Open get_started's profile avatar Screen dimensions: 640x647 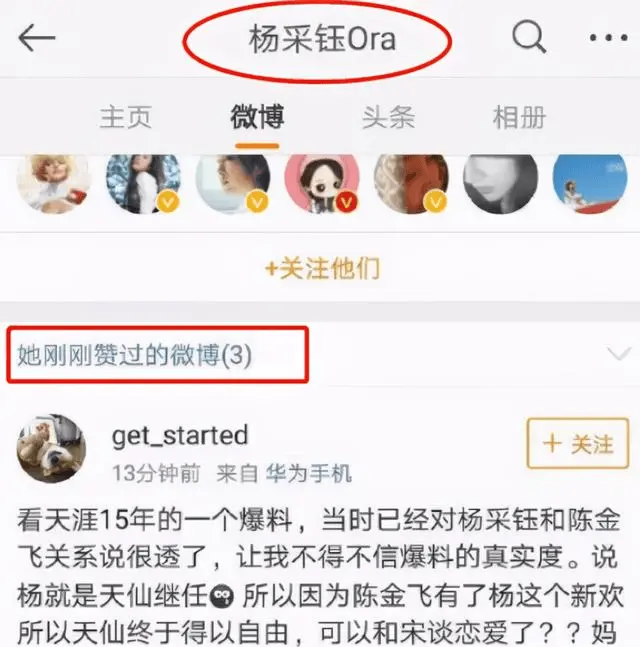click(51, 449)
